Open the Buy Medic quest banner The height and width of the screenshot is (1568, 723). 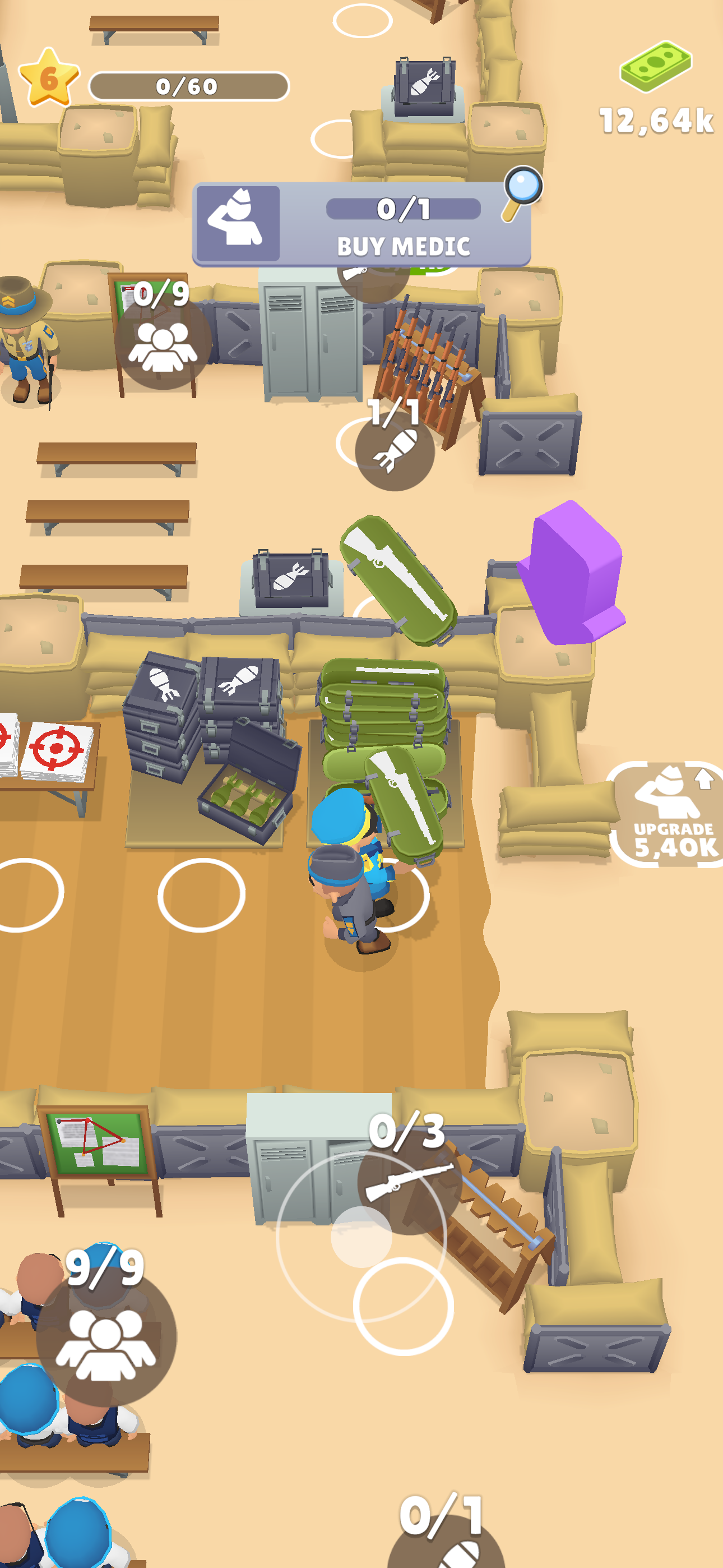pos(361,224)
